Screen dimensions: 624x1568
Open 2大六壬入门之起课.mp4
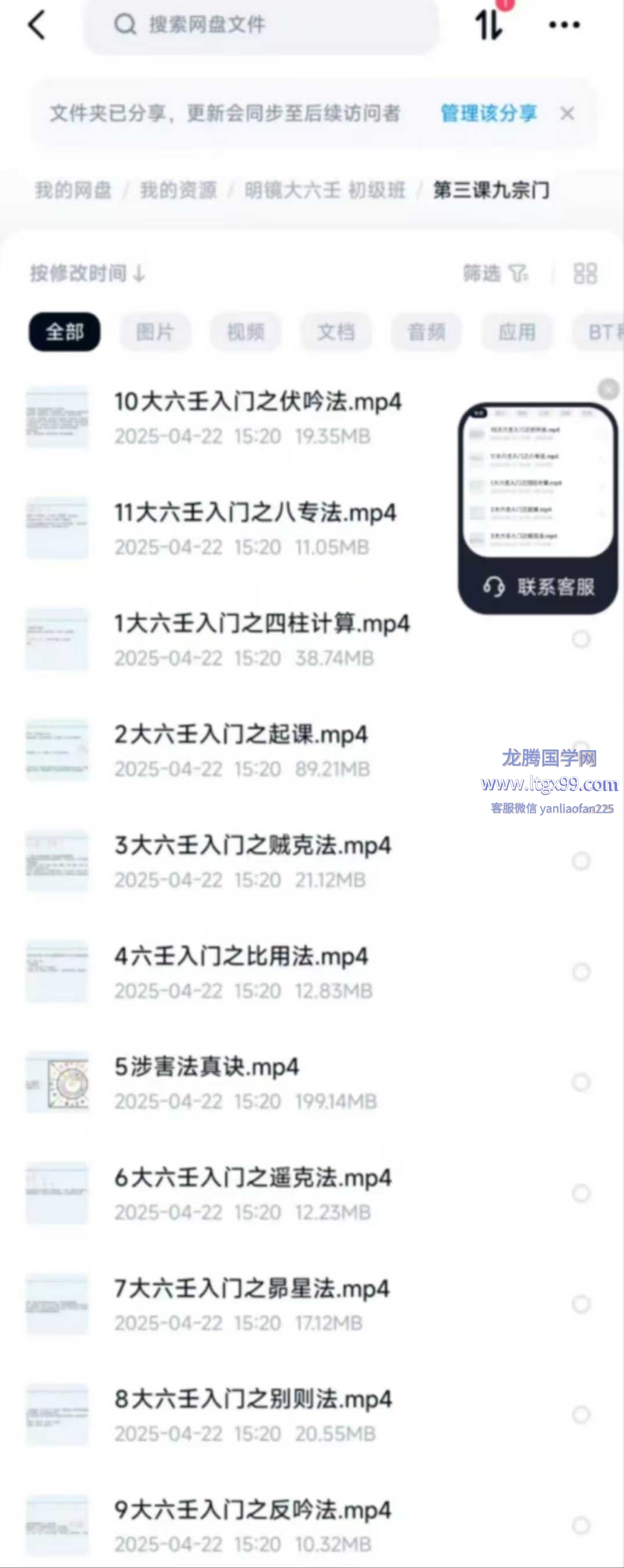click(241, 735)
